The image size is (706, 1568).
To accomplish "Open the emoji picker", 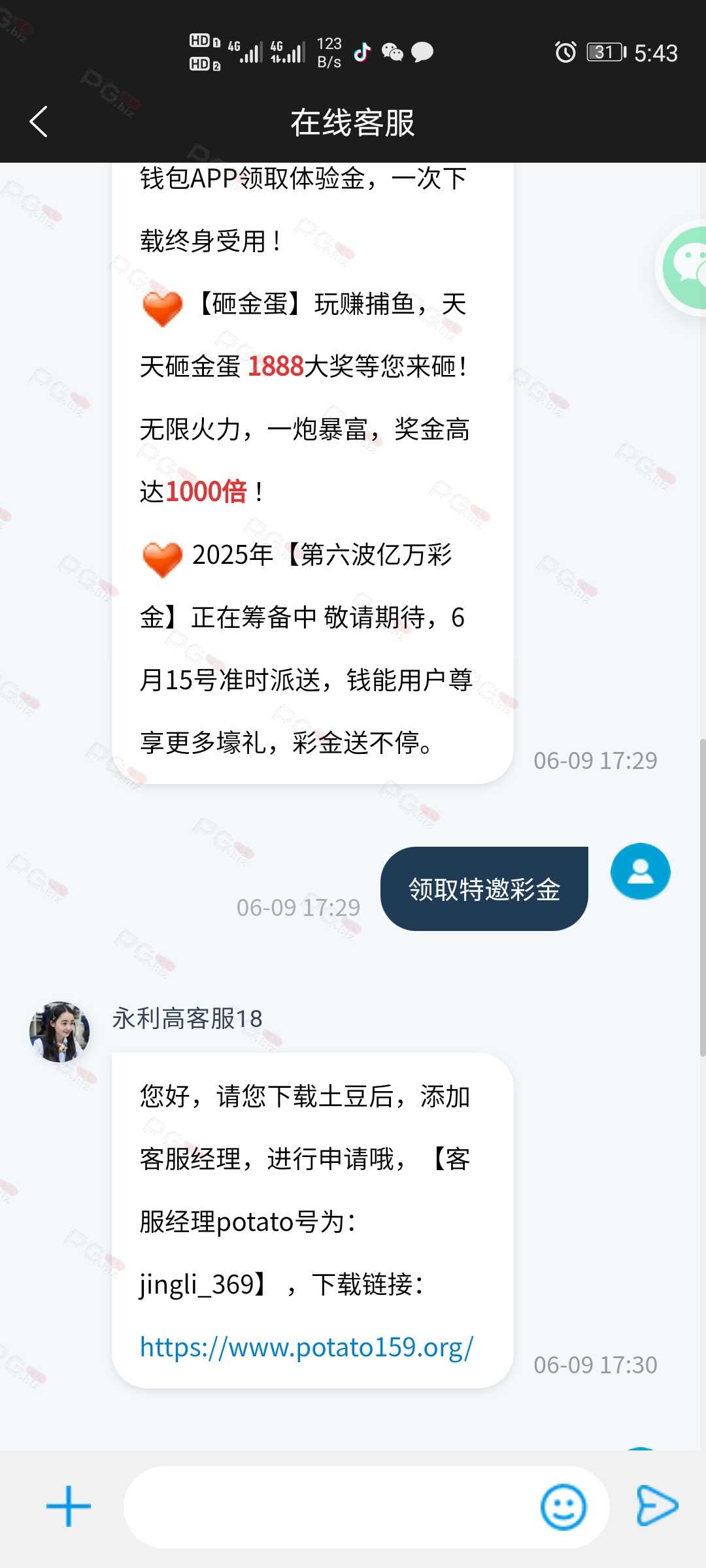I will tap(563, 1507).
